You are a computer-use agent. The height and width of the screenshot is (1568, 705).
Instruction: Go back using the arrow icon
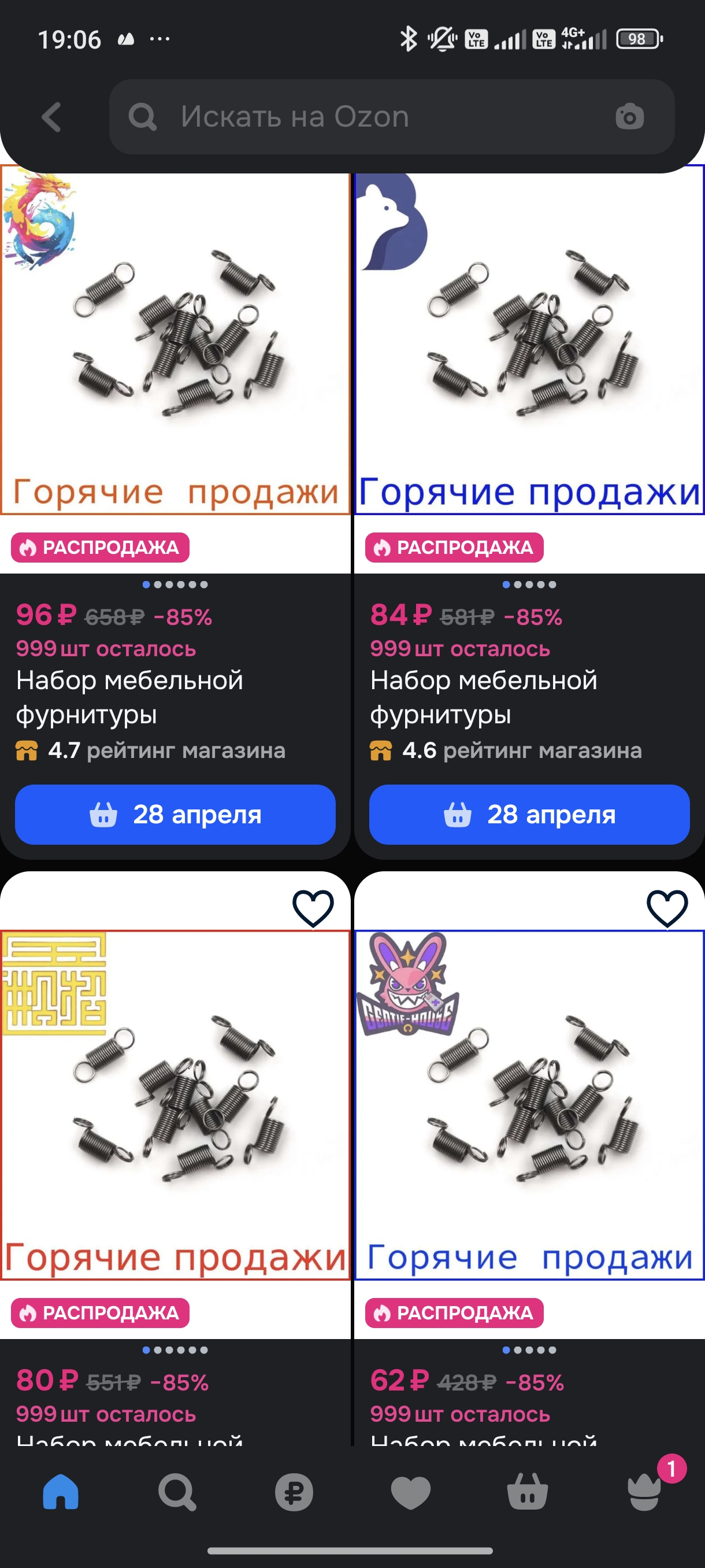(51, 117)
